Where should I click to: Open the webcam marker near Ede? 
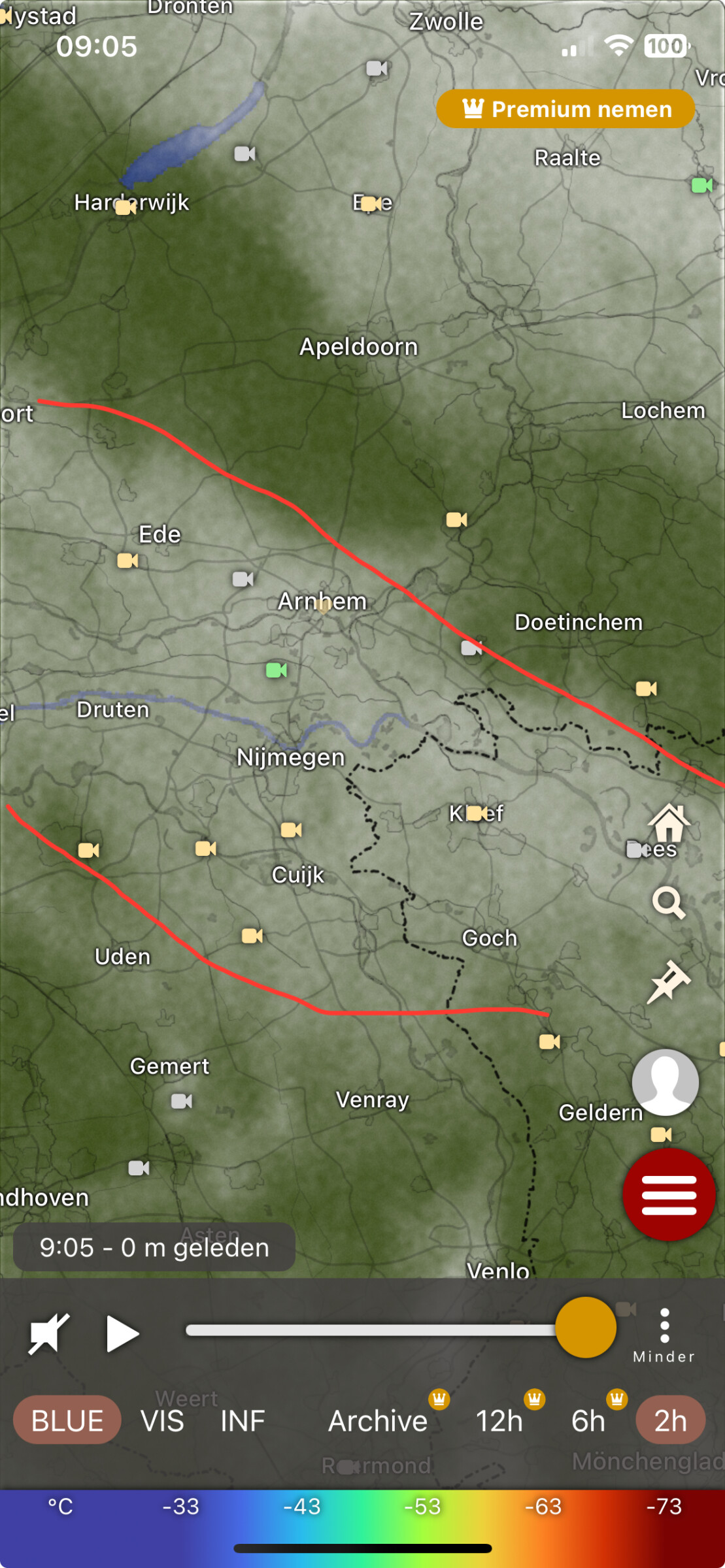tap(127, 561)
